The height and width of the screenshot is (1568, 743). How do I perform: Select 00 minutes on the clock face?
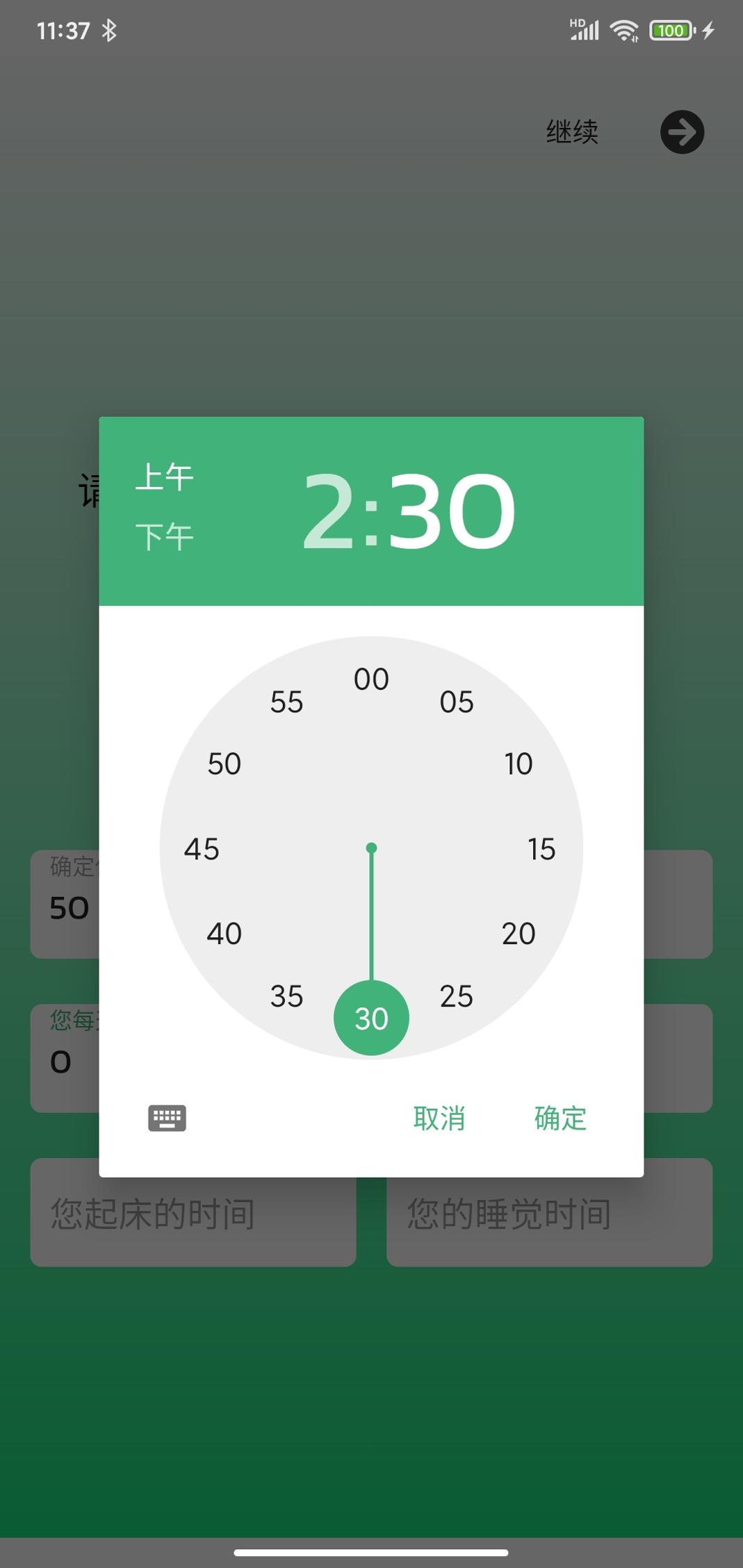[372, 679]
